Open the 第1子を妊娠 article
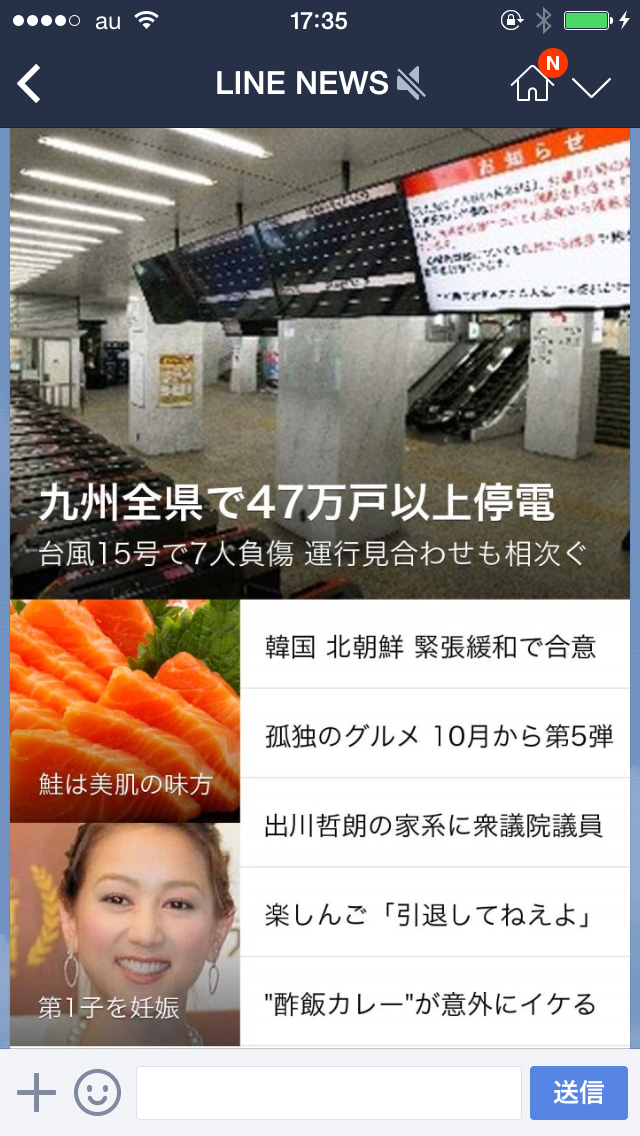Screen dimensions: 640x1136 click(x=125, y=934)
